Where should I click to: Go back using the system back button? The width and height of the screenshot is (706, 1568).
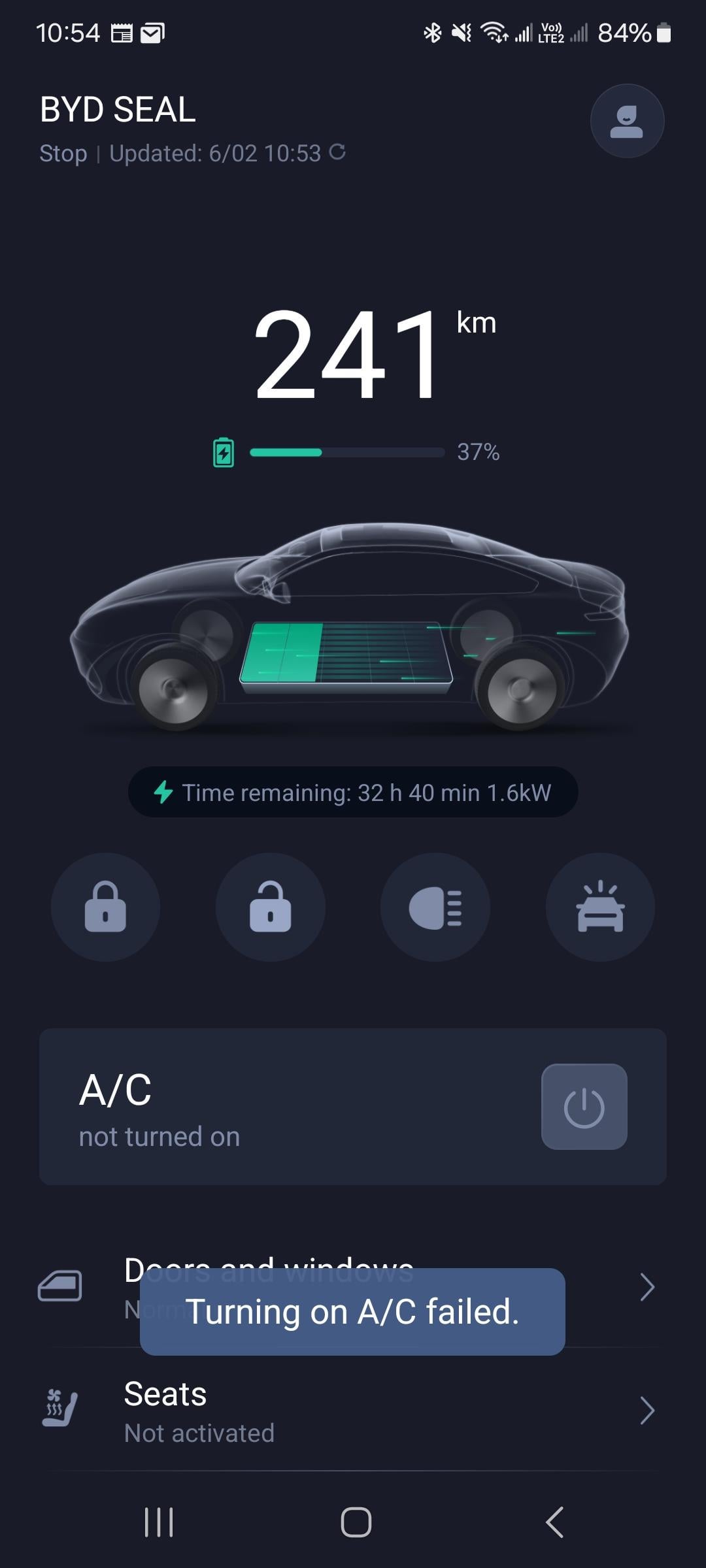coord(554,1522)
